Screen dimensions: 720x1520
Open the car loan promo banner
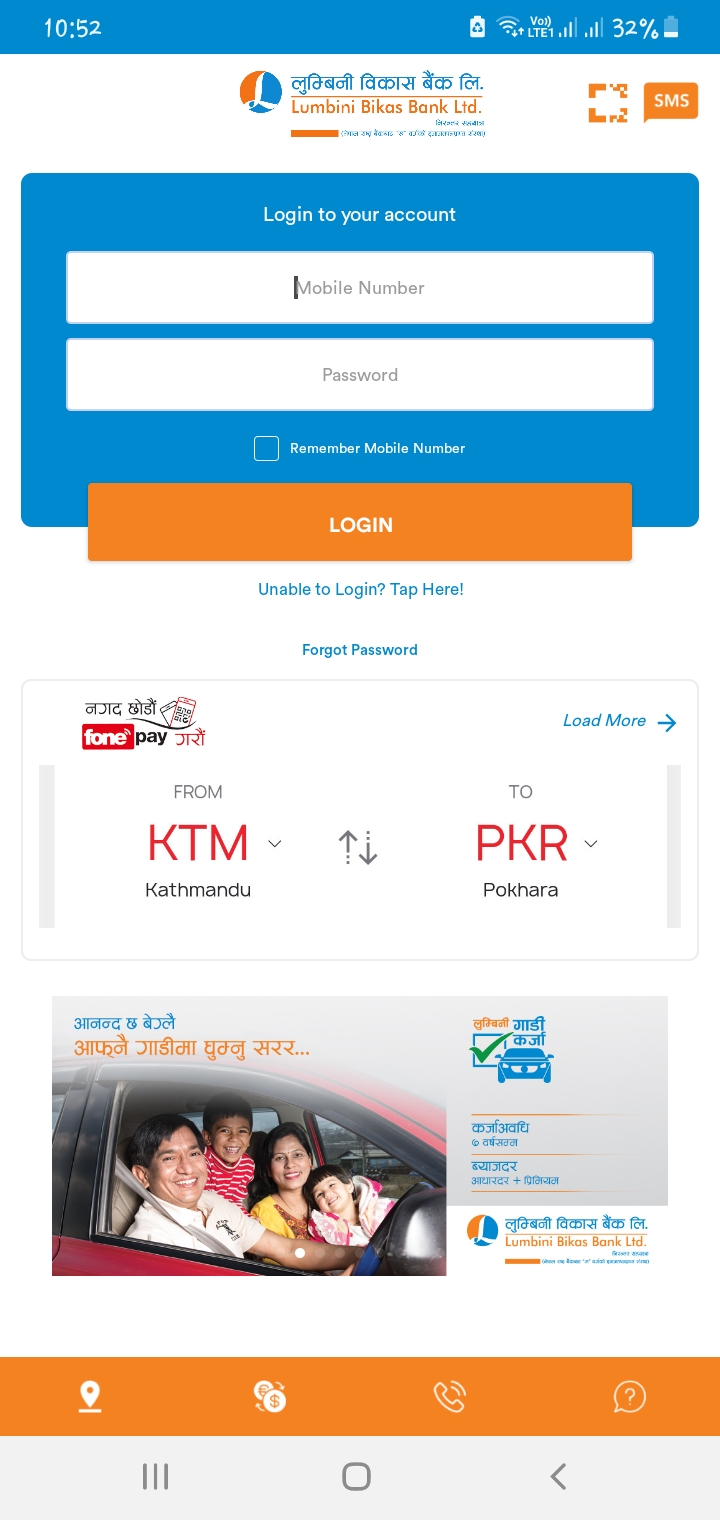pos(360,1135)
